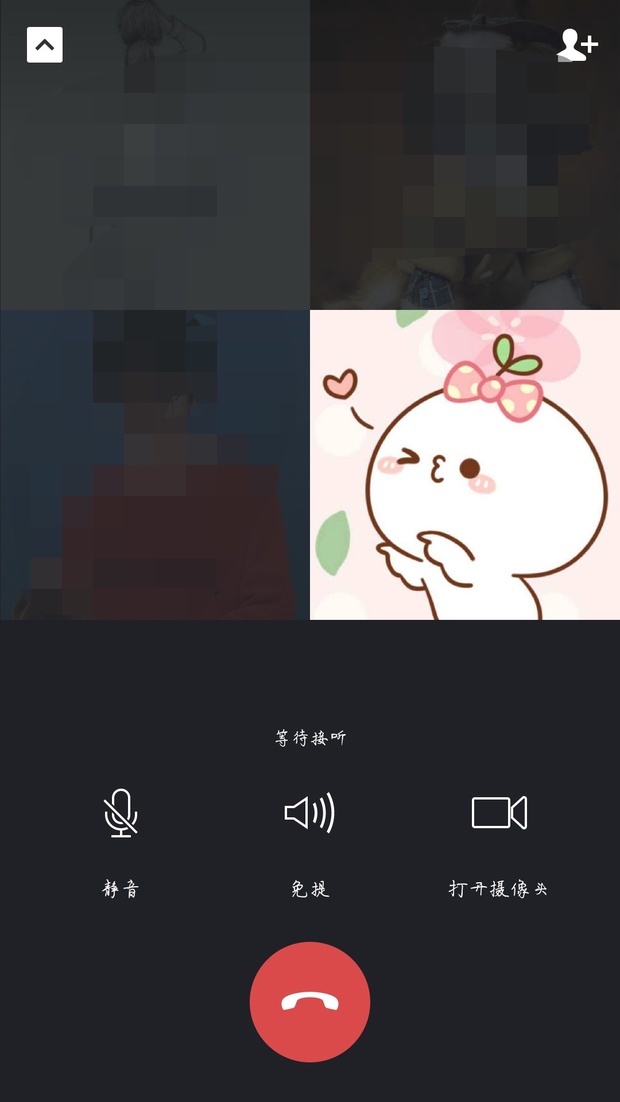Viewport: 620px width, 1102px height.
Task: Minimize the call with the up-arrow icon
Action: [45, 45]
